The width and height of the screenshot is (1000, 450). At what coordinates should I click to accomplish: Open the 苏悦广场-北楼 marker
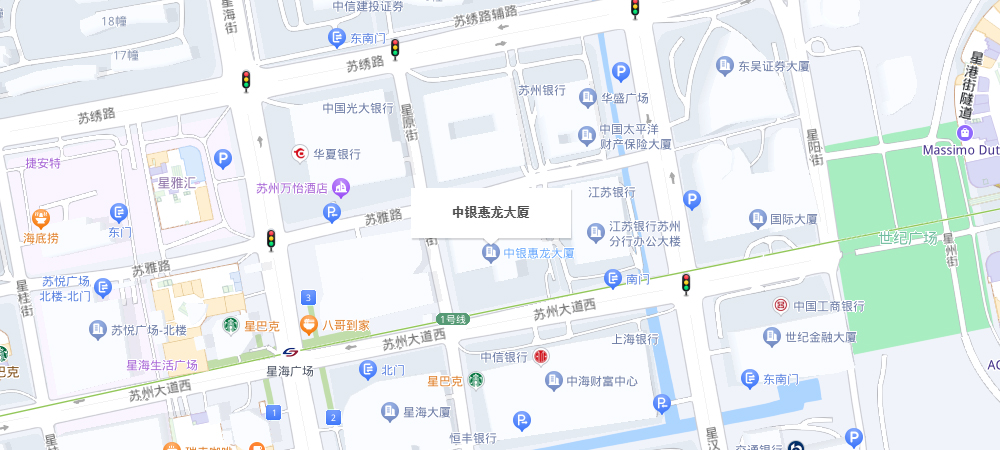tap(98, 328)
